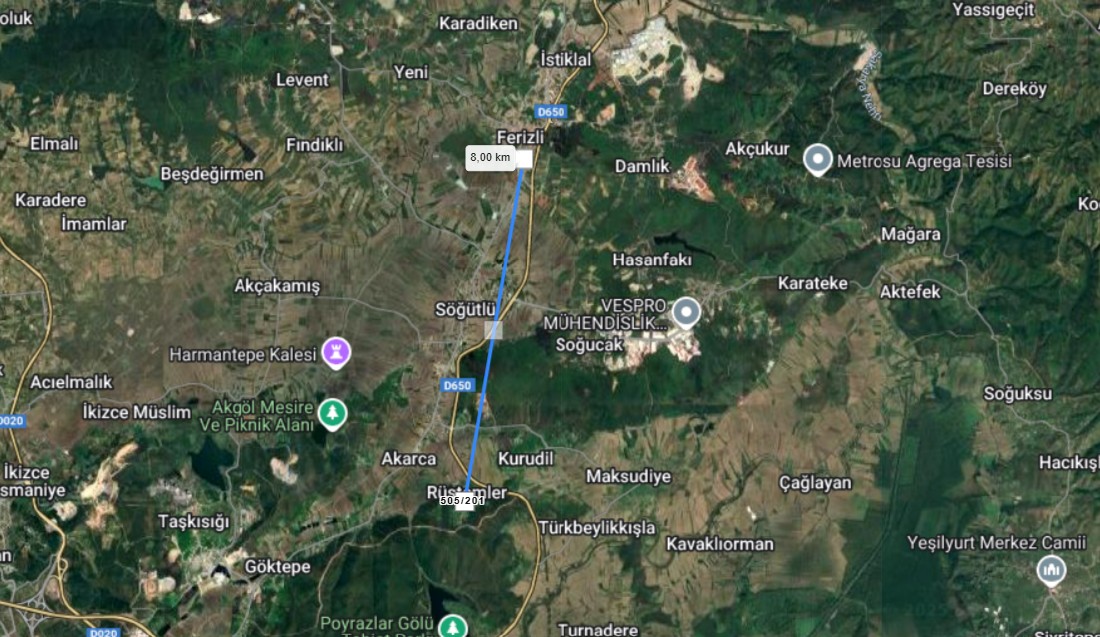
Task: Open the Yeşilyurt Merkez Camii mosque marker
Action: (1050, 570)
